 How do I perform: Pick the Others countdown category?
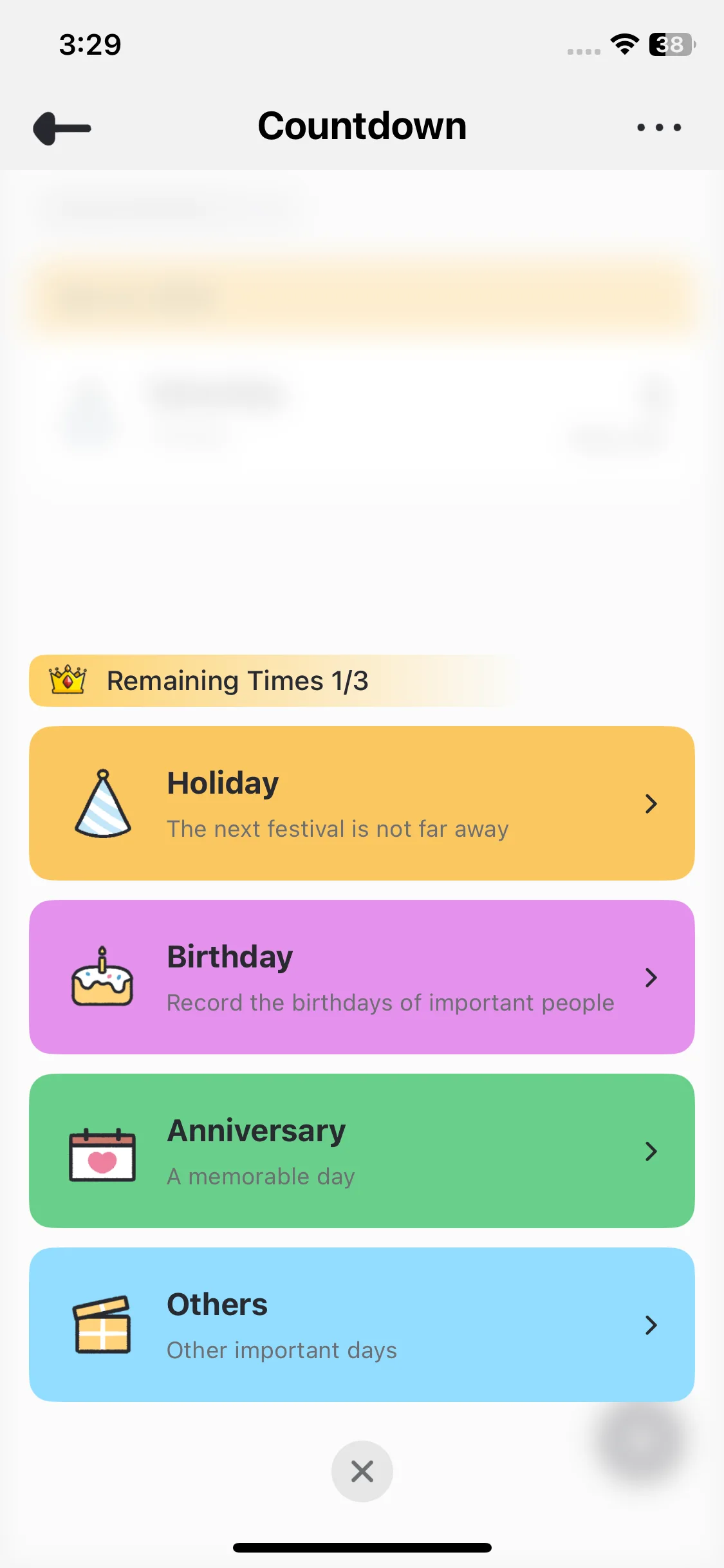click(362, 1325)
